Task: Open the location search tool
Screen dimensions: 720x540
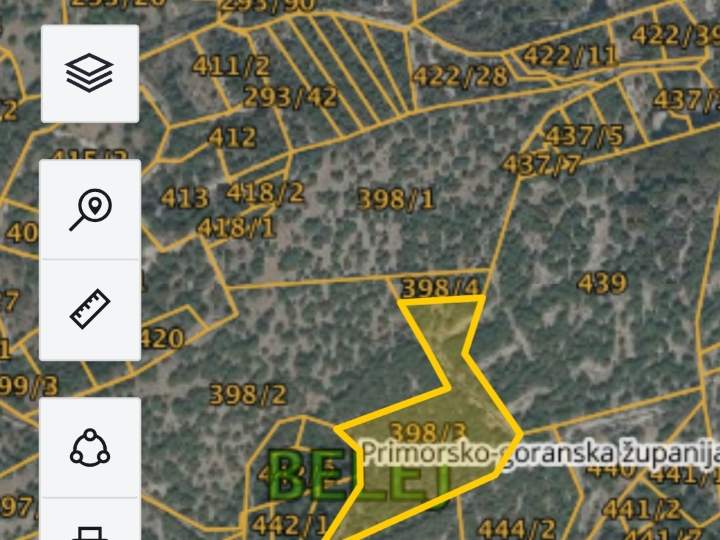Action: coord(89,210)
